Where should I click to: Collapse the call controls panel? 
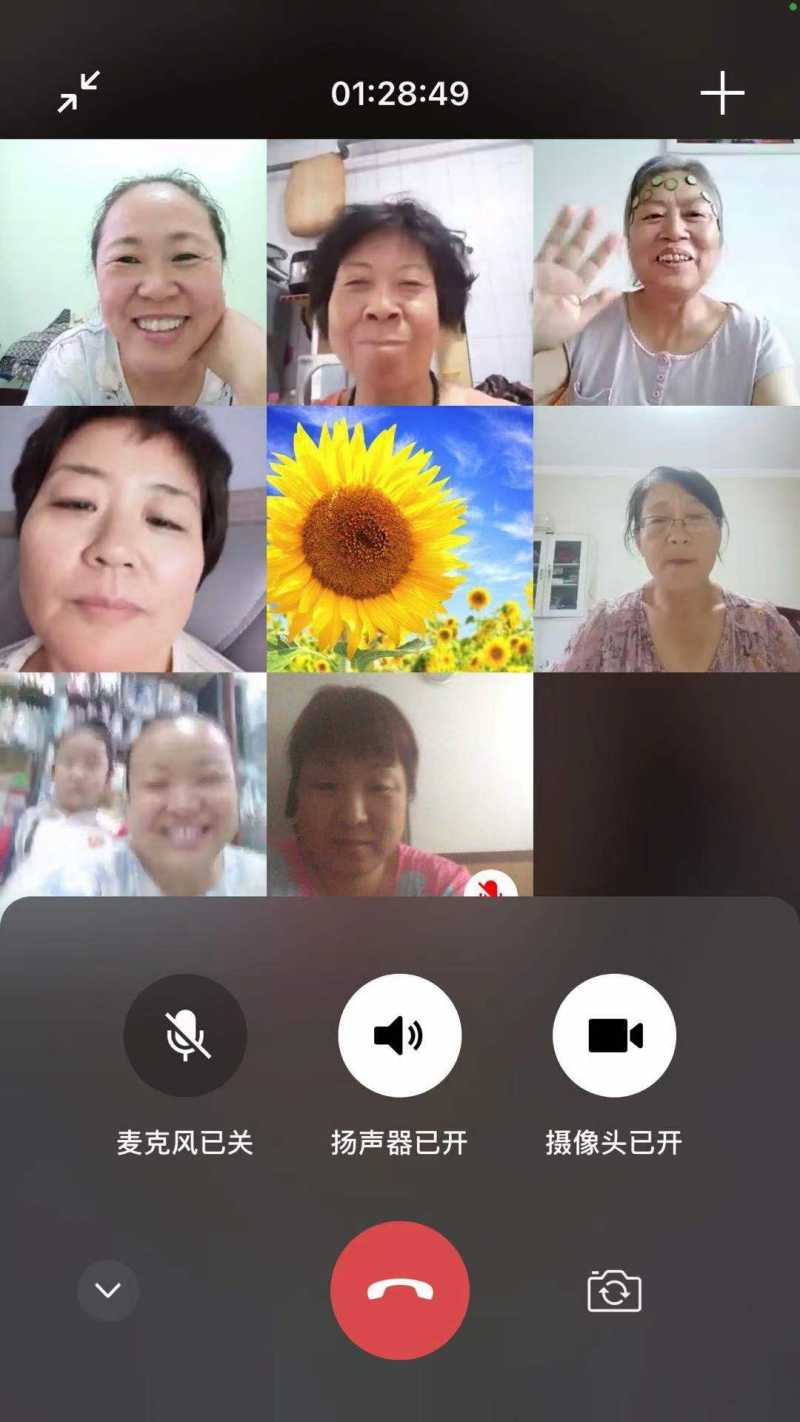click(108, 1290)
